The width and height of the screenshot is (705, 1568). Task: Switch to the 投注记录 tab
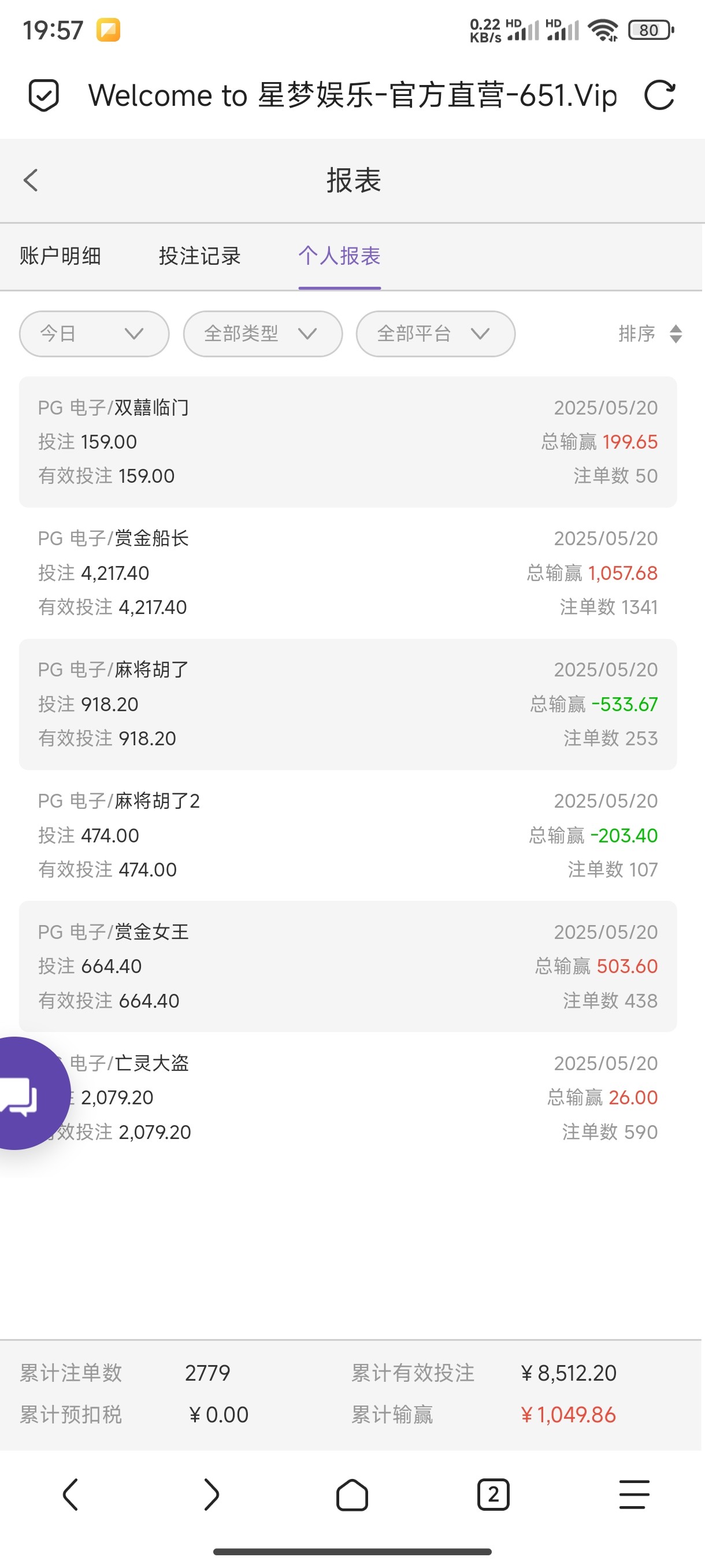199,256
